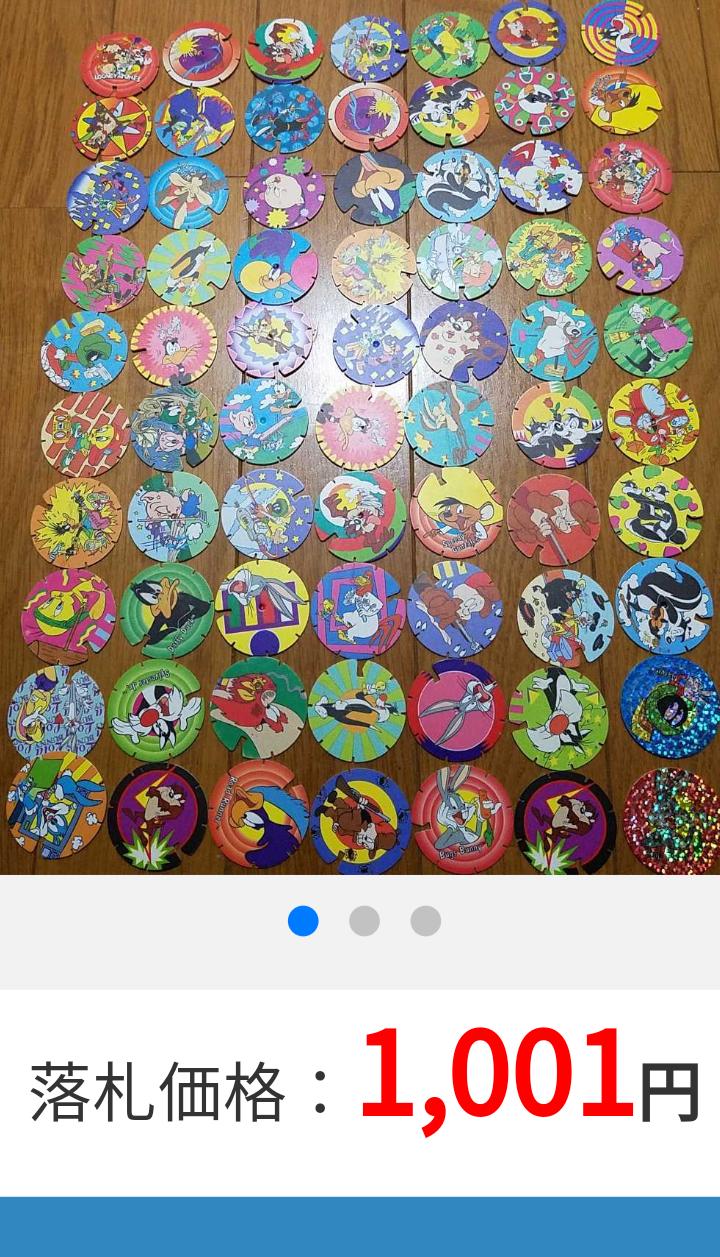
Task: Tap the first blue image indicator dot
Action: tap(303, 921)
